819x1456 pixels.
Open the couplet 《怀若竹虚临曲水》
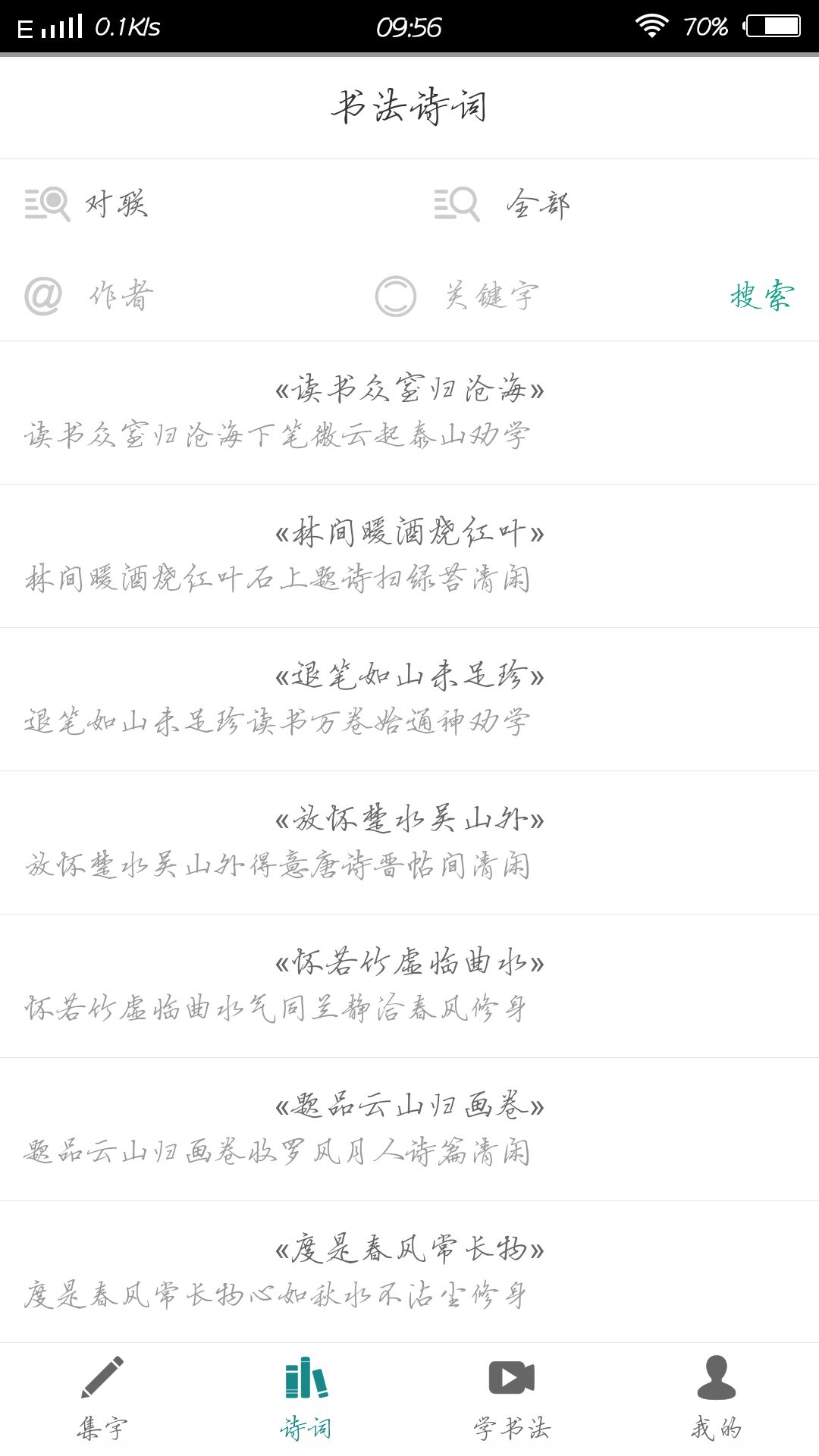409,986
